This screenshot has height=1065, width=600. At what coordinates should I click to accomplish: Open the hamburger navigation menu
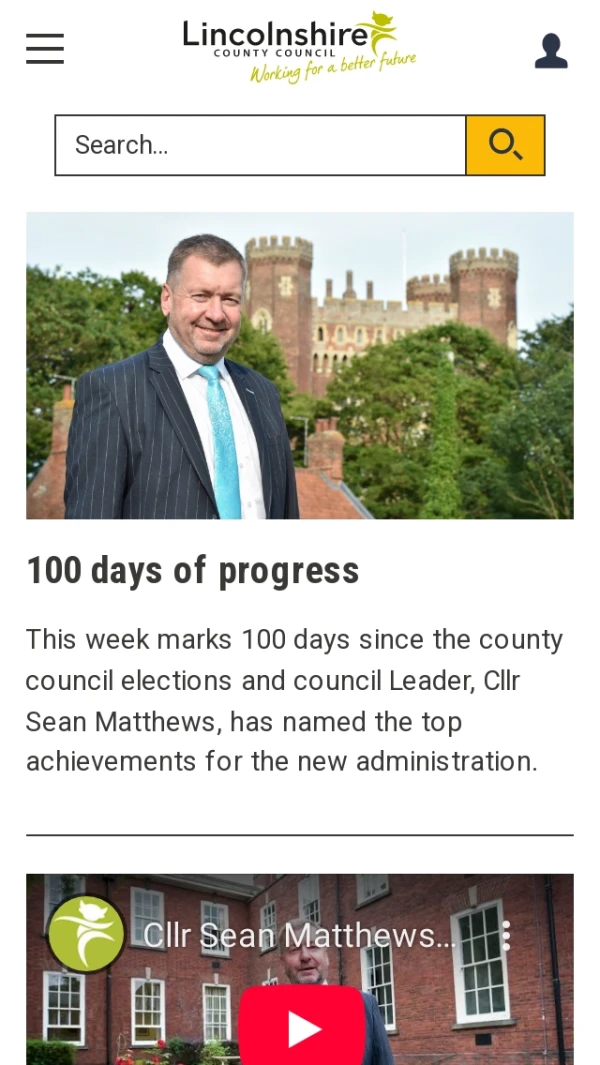45,48
